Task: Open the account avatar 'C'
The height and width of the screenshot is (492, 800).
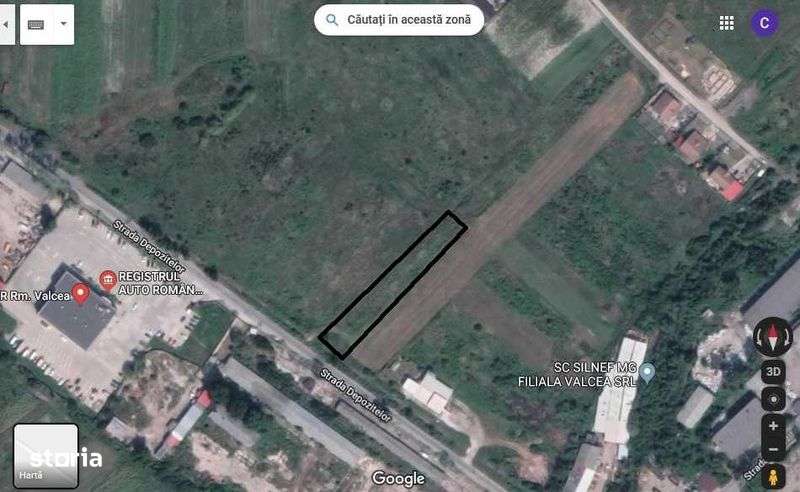Action: click(765, 23)
